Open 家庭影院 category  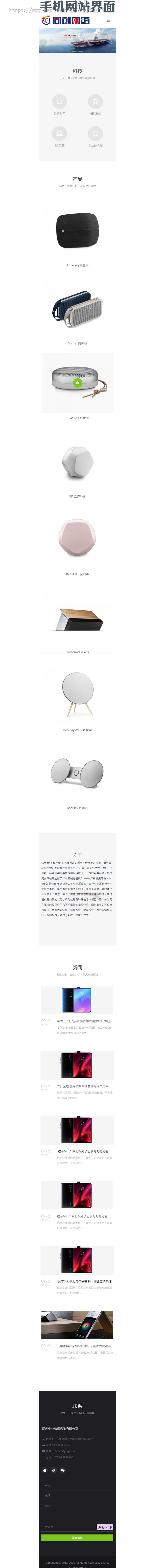coord(60,102)
